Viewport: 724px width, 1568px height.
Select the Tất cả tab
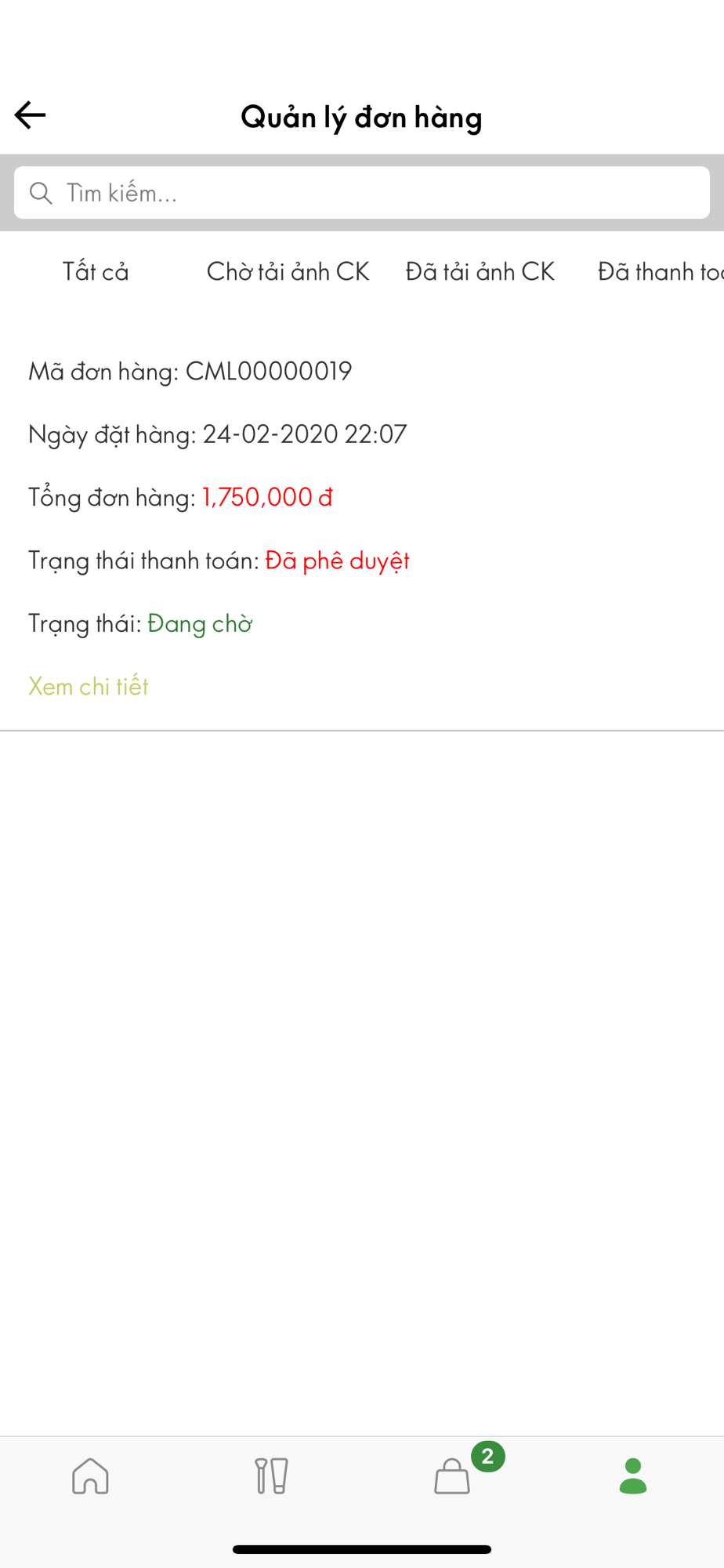point(96,271)
